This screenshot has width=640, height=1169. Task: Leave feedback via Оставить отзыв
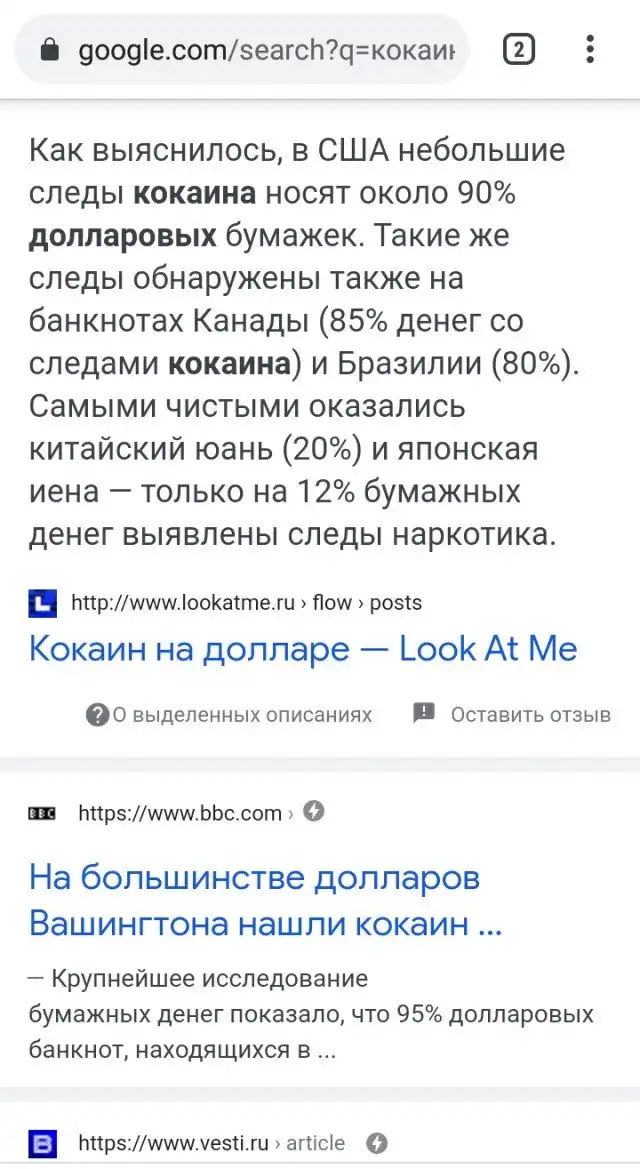tap(512, 714)
